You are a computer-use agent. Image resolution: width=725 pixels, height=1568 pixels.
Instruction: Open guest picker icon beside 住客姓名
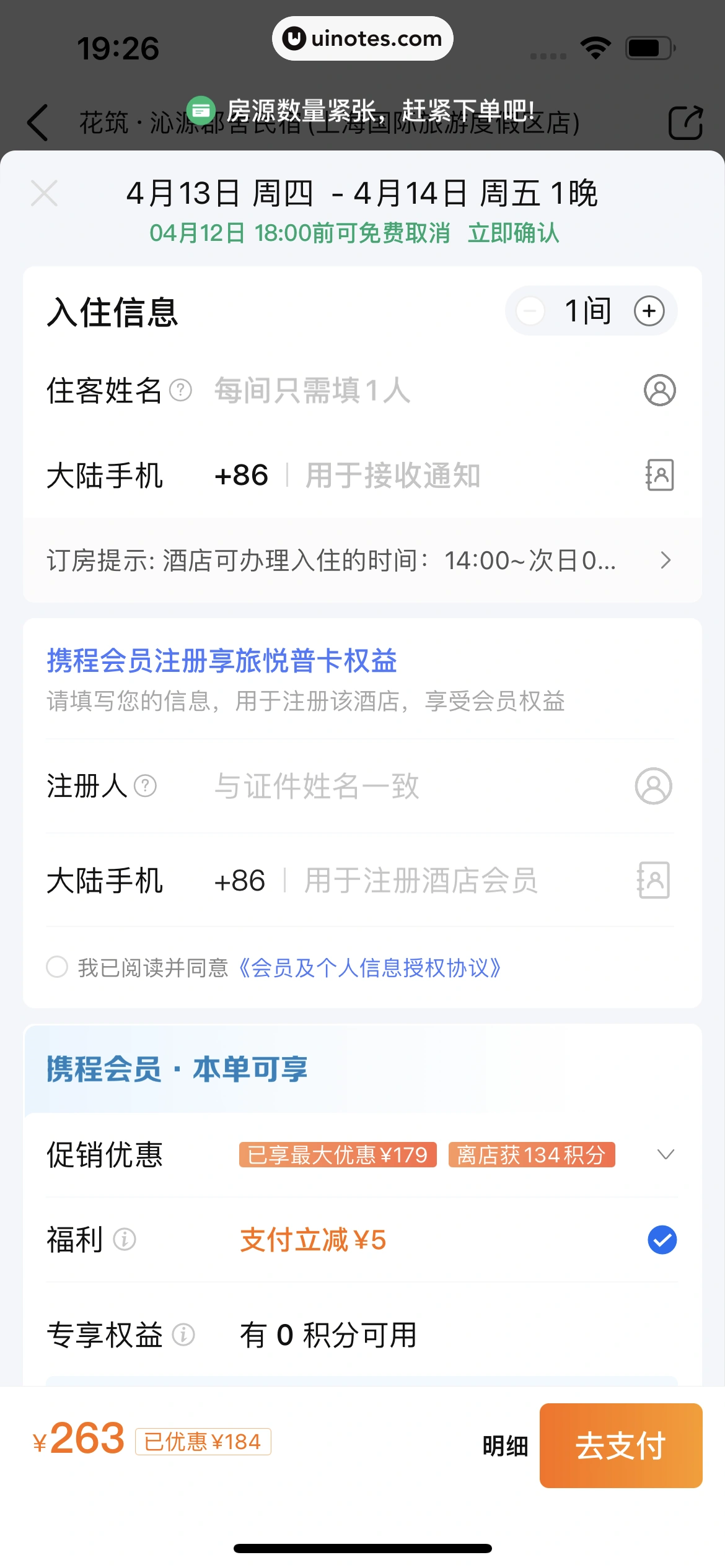tap(659, 391)
